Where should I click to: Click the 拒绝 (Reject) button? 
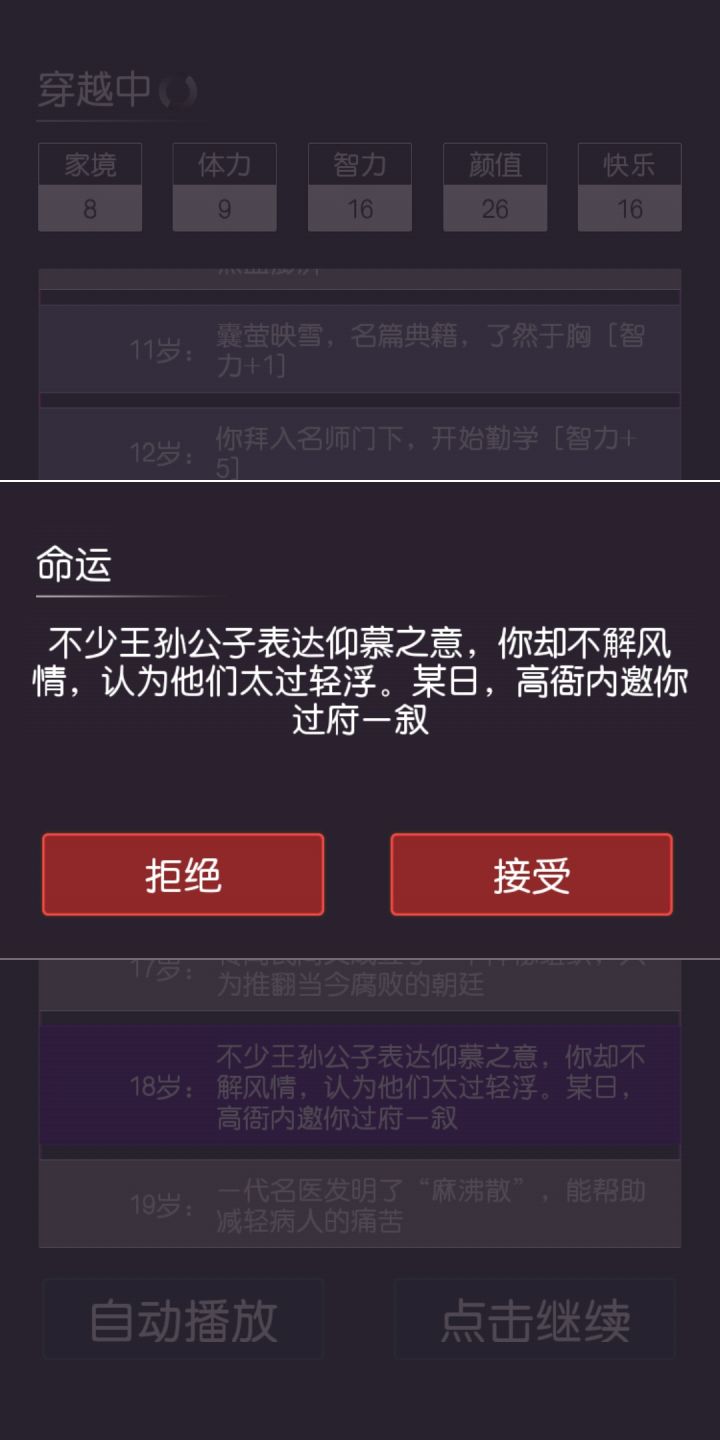(x=182, y=874)
